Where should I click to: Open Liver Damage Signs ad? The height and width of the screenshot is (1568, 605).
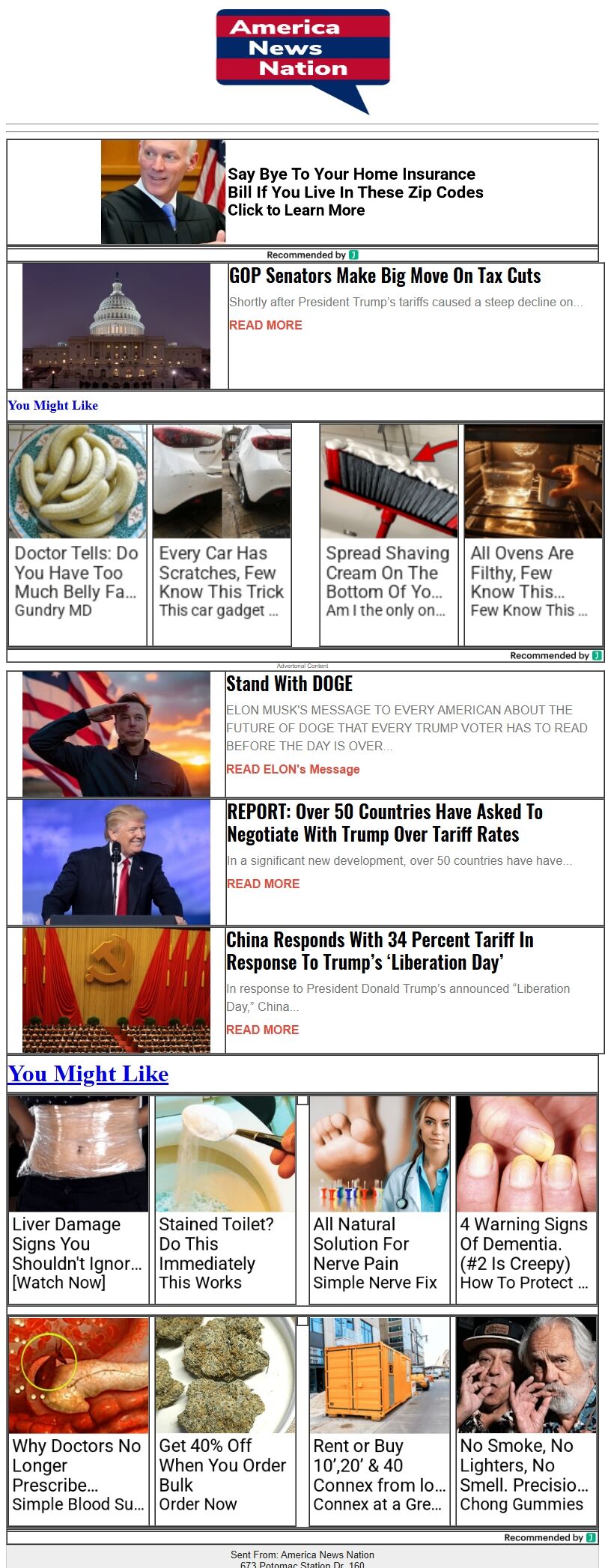tap(78, 1198)
